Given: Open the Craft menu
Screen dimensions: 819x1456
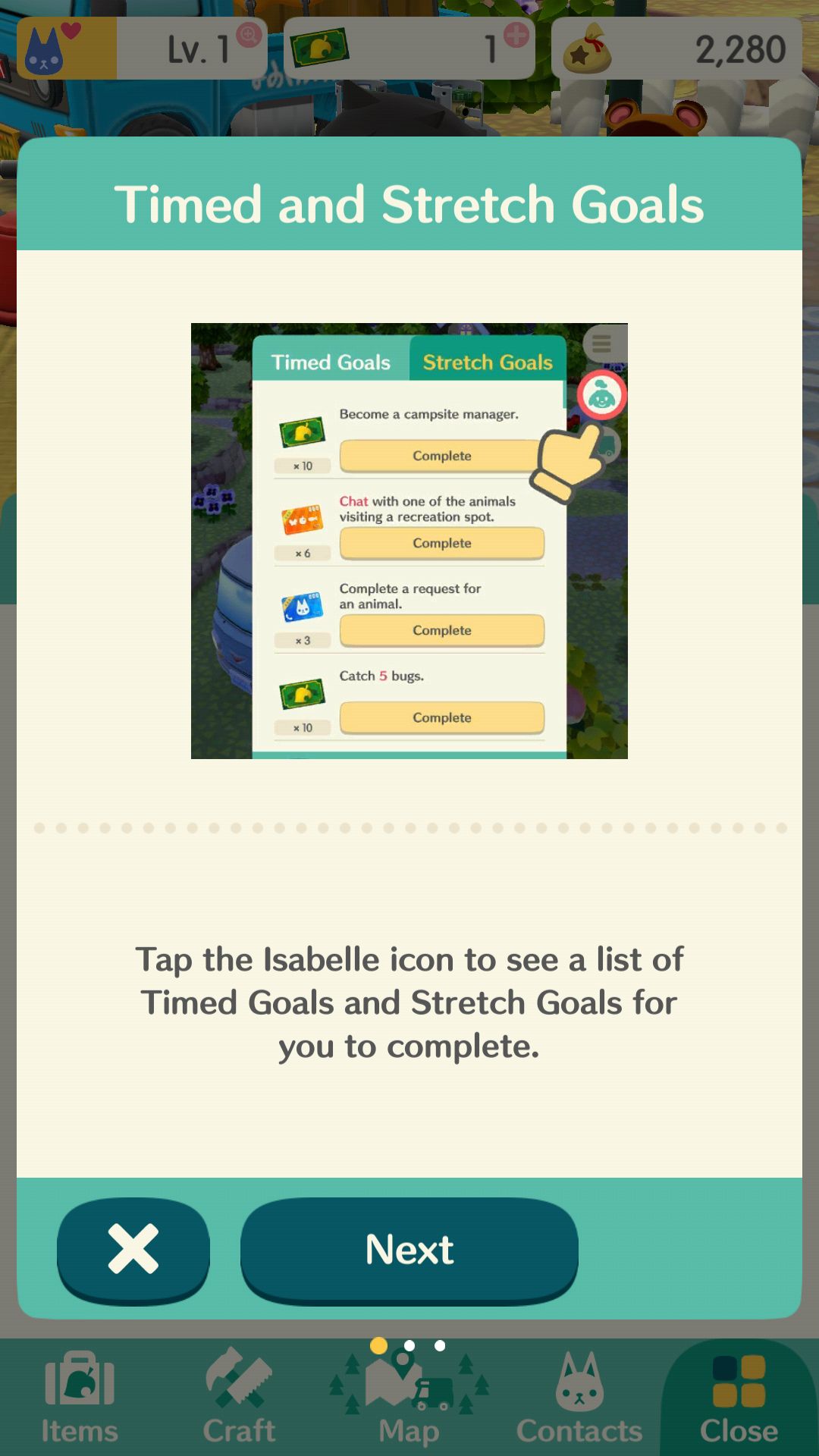Looking at the screenshot, I should click(239, 1398).
